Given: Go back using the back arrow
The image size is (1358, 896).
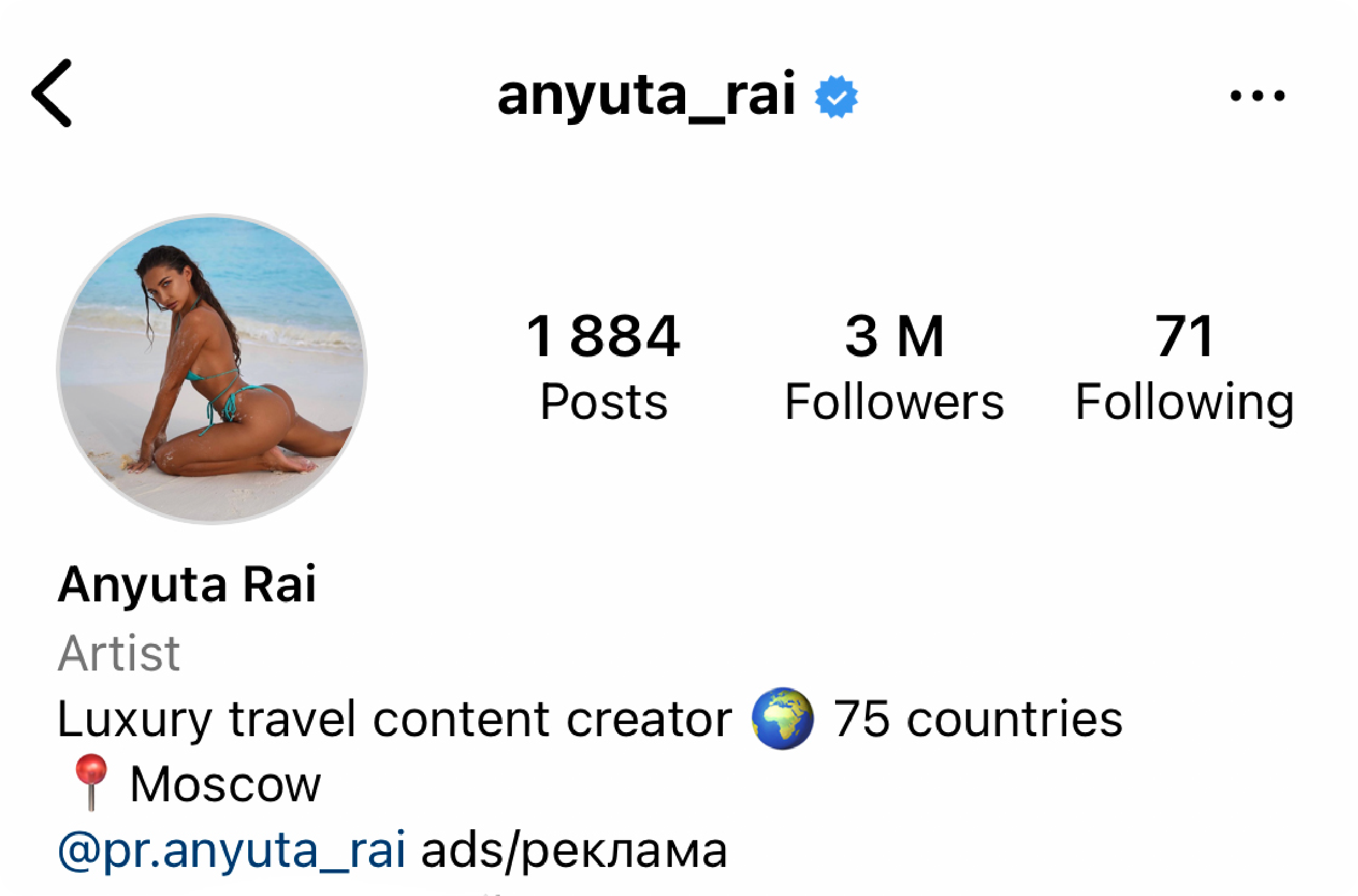Looking at the screenshot, I should point(52,93).
